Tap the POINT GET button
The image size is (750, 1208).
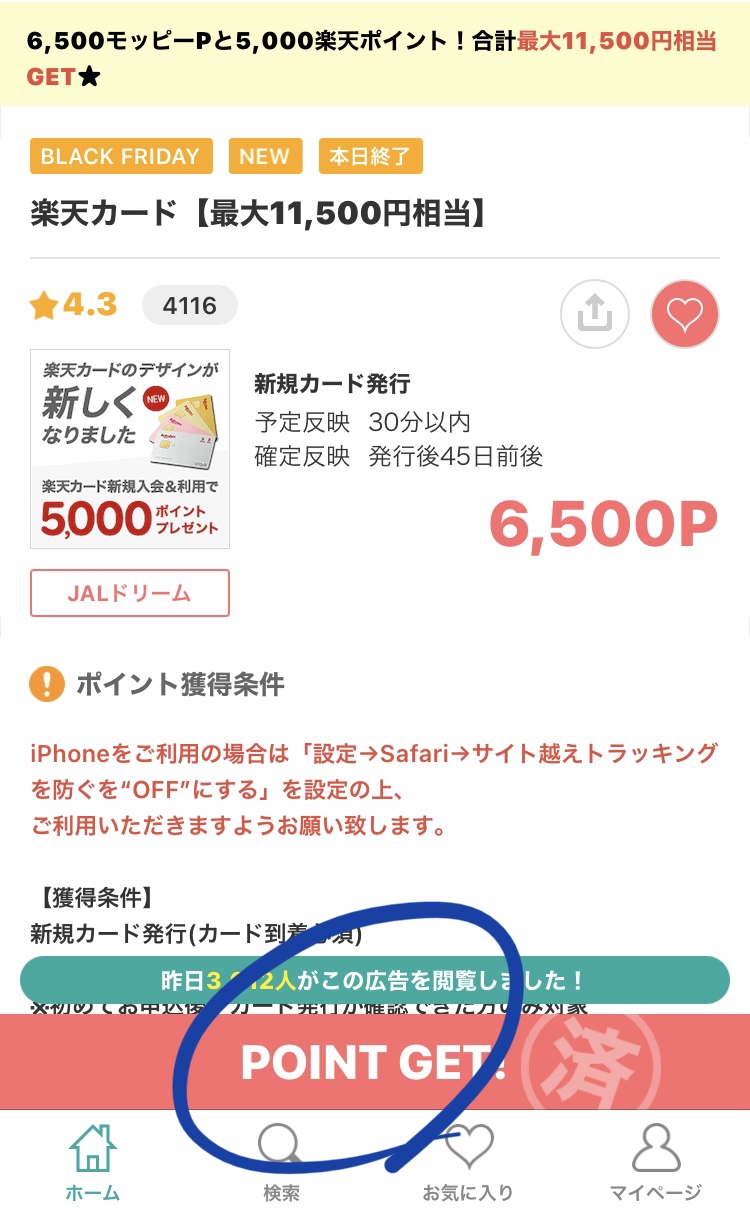[374, 1062]
